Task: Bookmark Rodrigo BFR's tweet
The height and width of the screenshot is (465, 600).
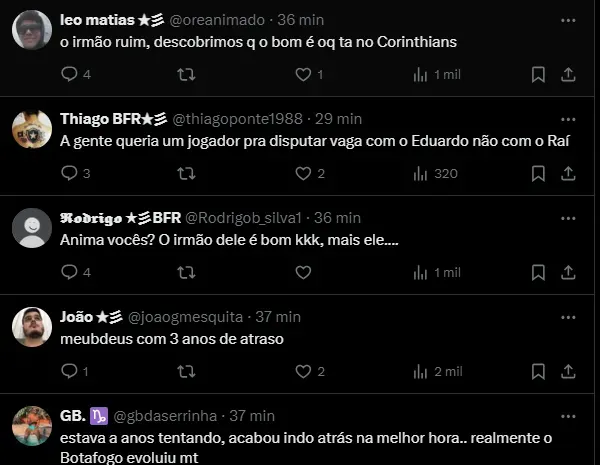Action: (538, 272)
